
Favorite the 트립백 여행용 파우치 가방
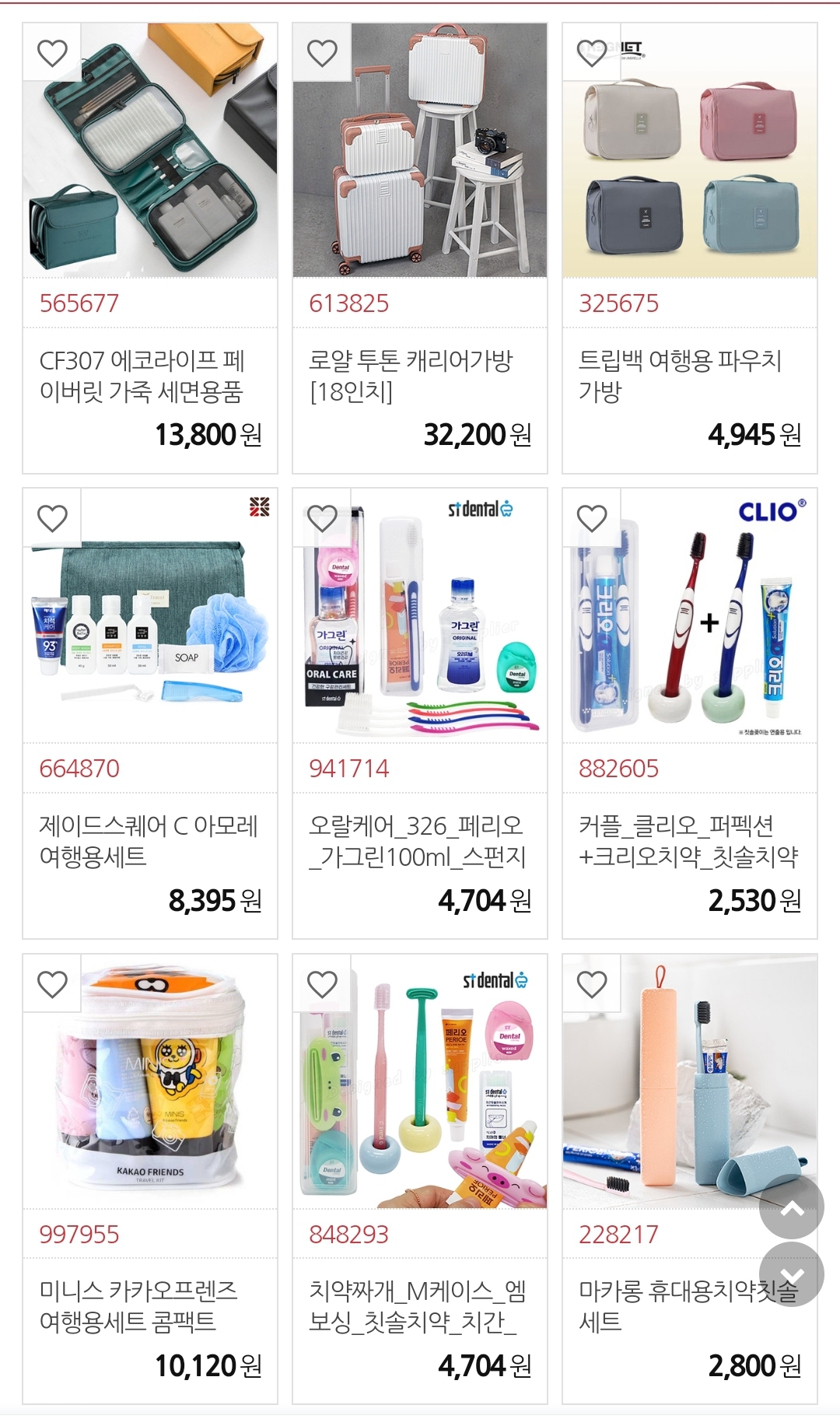pyautogui.click(x=592, y=53)
